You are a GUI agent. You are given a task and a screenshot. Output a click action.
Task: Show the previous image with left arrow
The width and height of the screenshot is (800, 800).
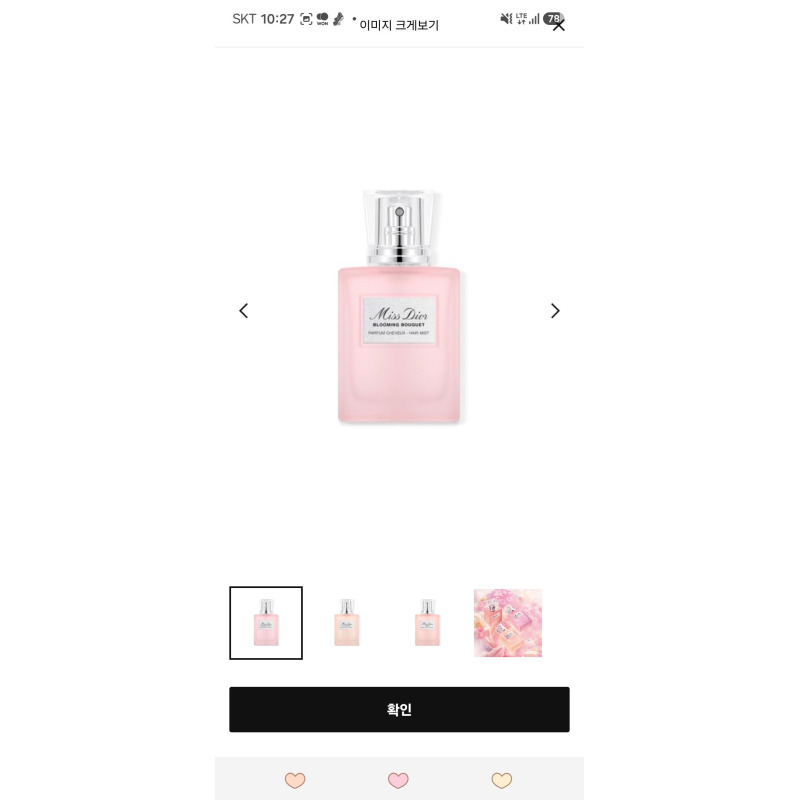pos(244,311)
